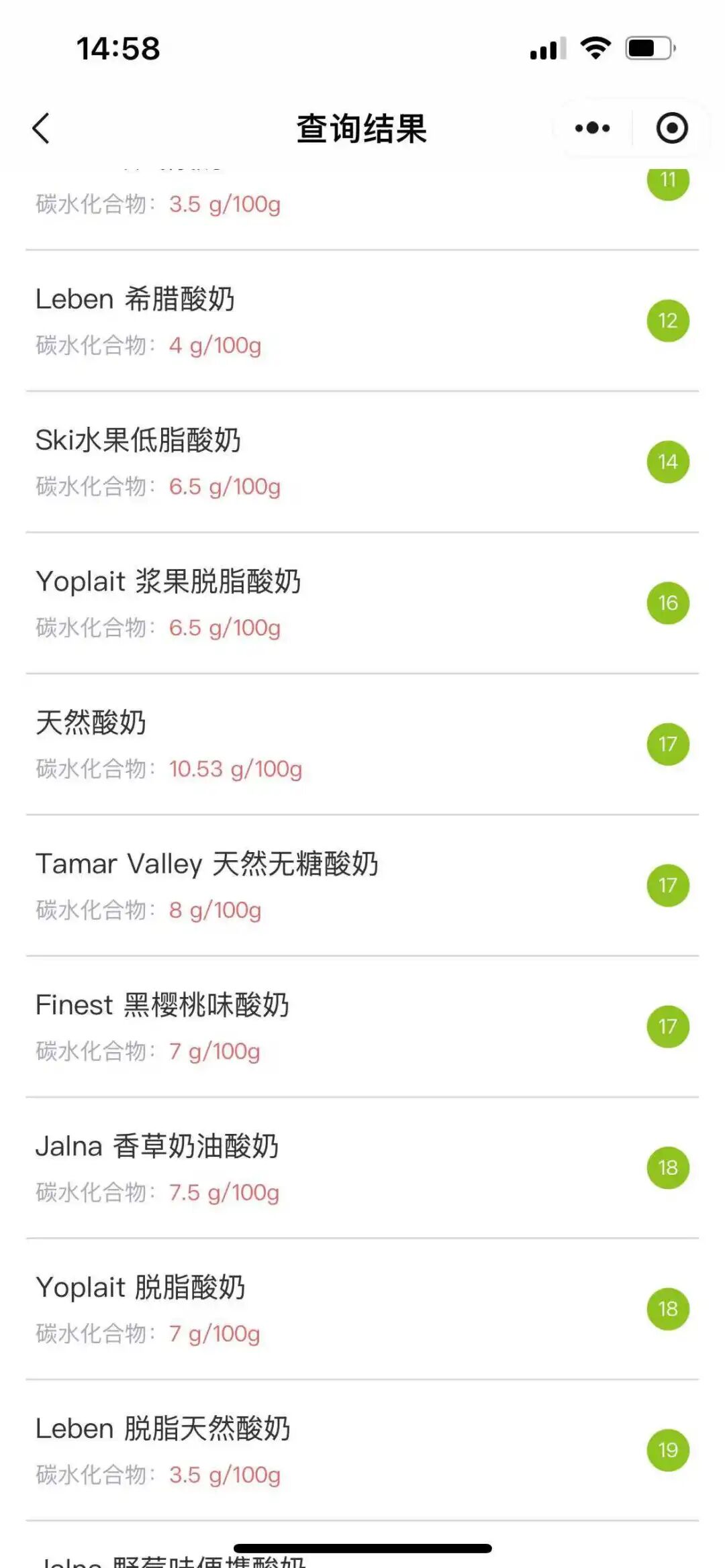View details for 天然酸奶

click(362, 745)
